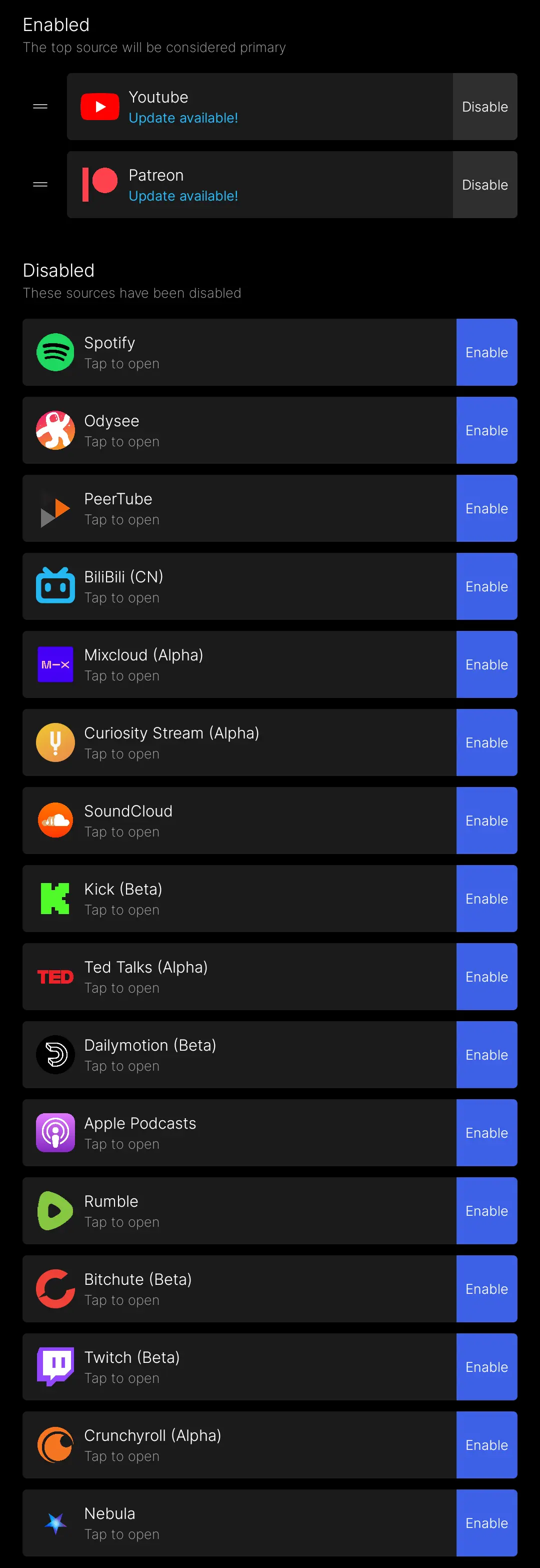
Task: Open the Mixcloud (Alpha) source
Action: [239, 664]
